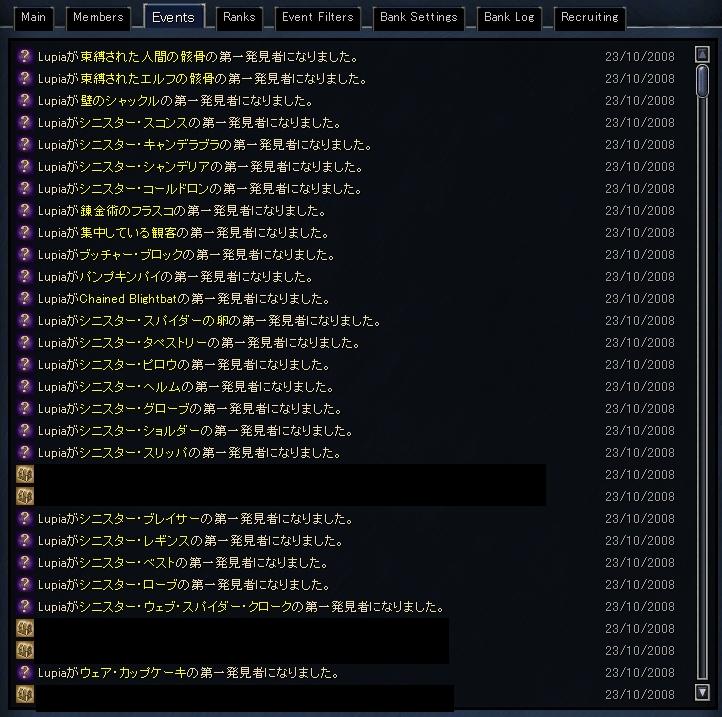Switch to the Main tab
Viewport: 722px width, 717px height.
(x=34, y=18)
